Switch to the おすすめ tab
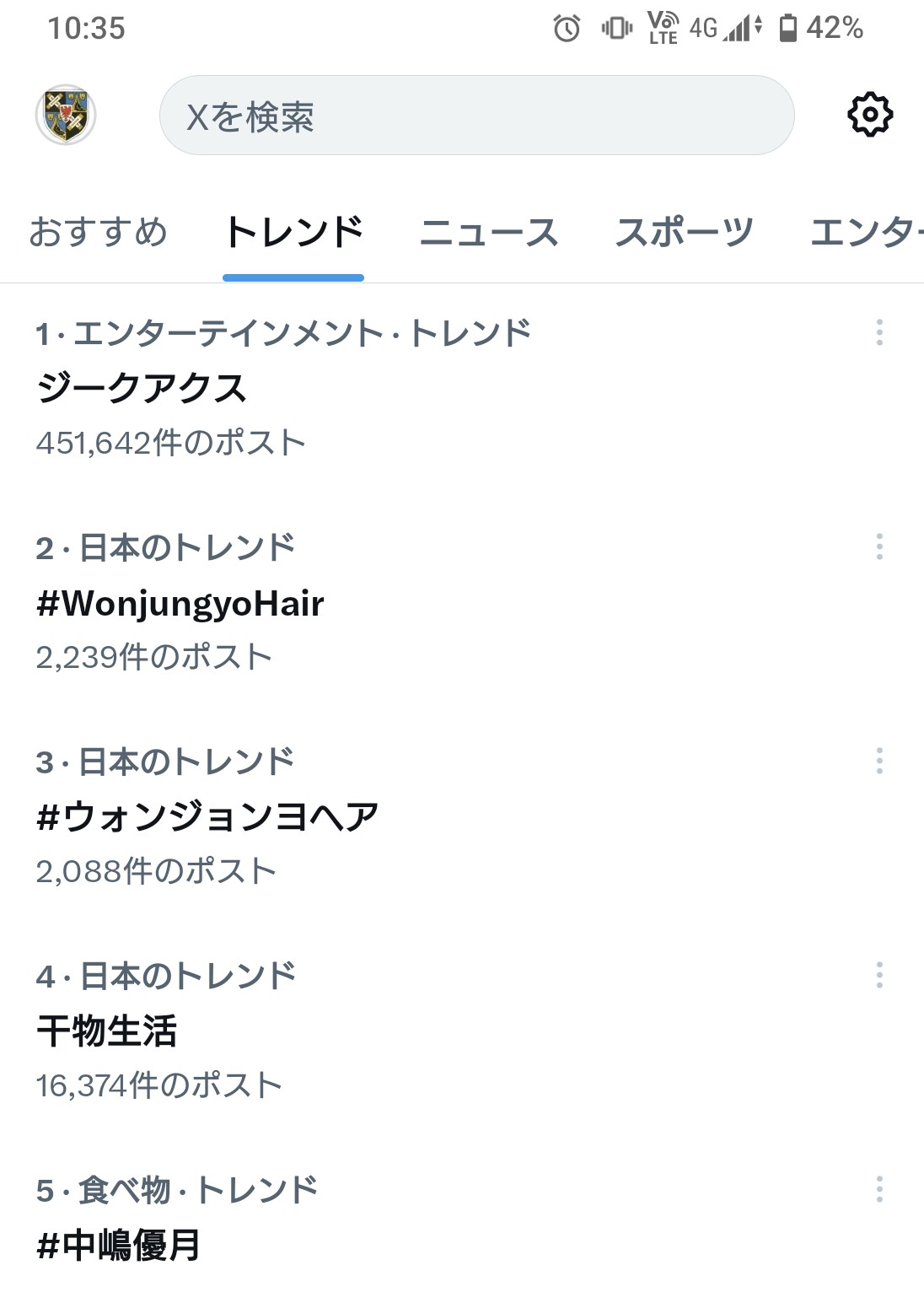The height and width of the screenshot is (1292, 924). pos(99,232)
